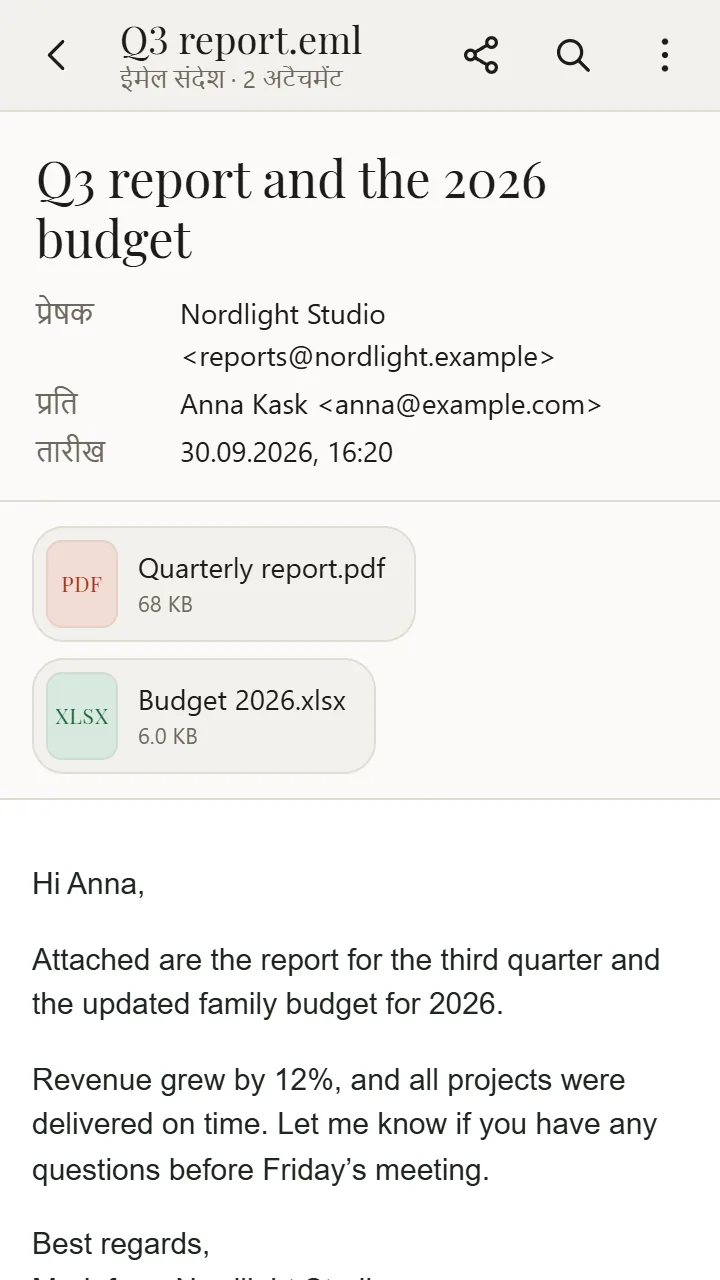
Task: Open the Quarterly report.pdf attachment
Action: click(224, 584)
